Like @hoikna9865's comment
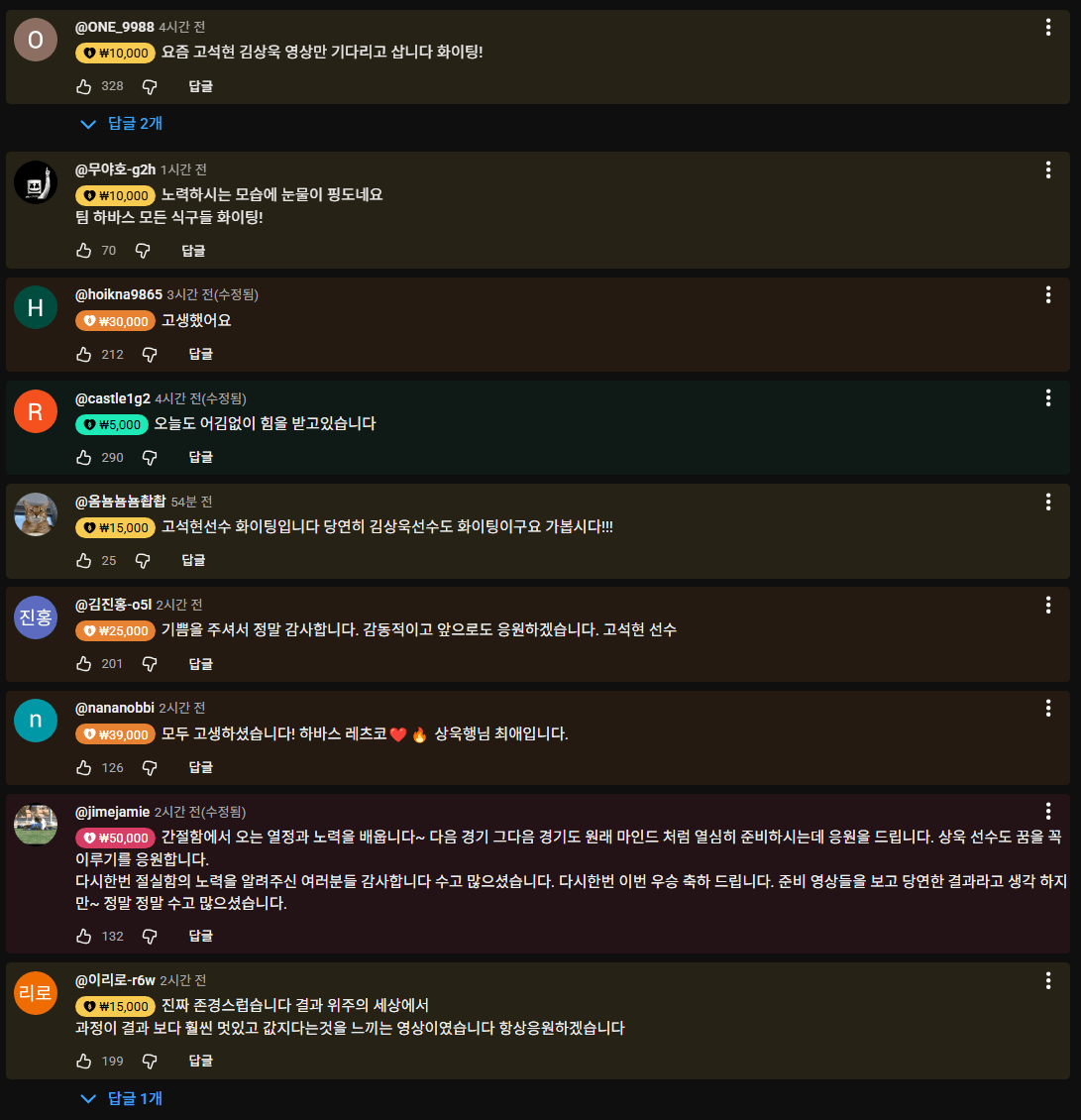 [x=84, y=354]
